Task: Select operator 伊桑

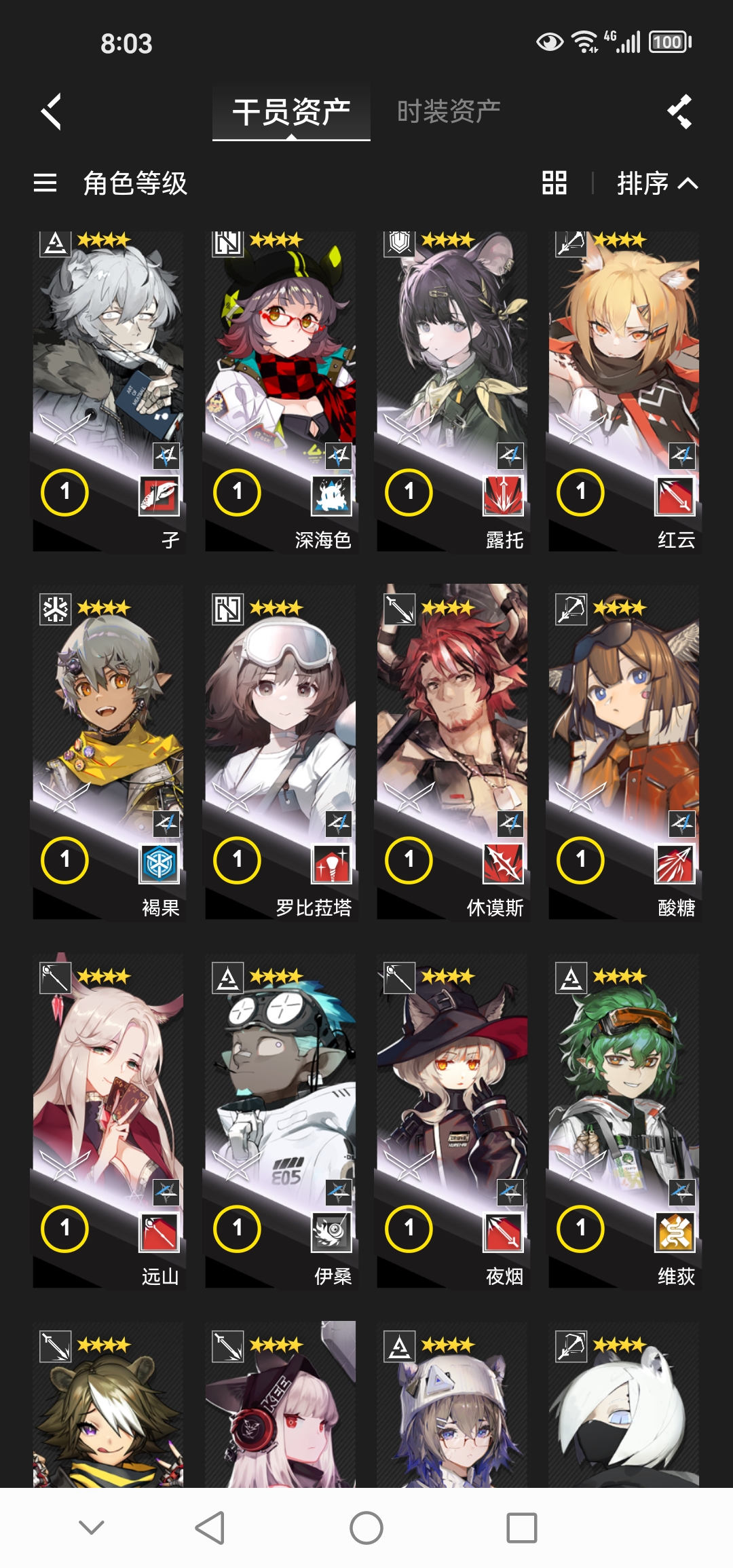Action: point(280,1120)
